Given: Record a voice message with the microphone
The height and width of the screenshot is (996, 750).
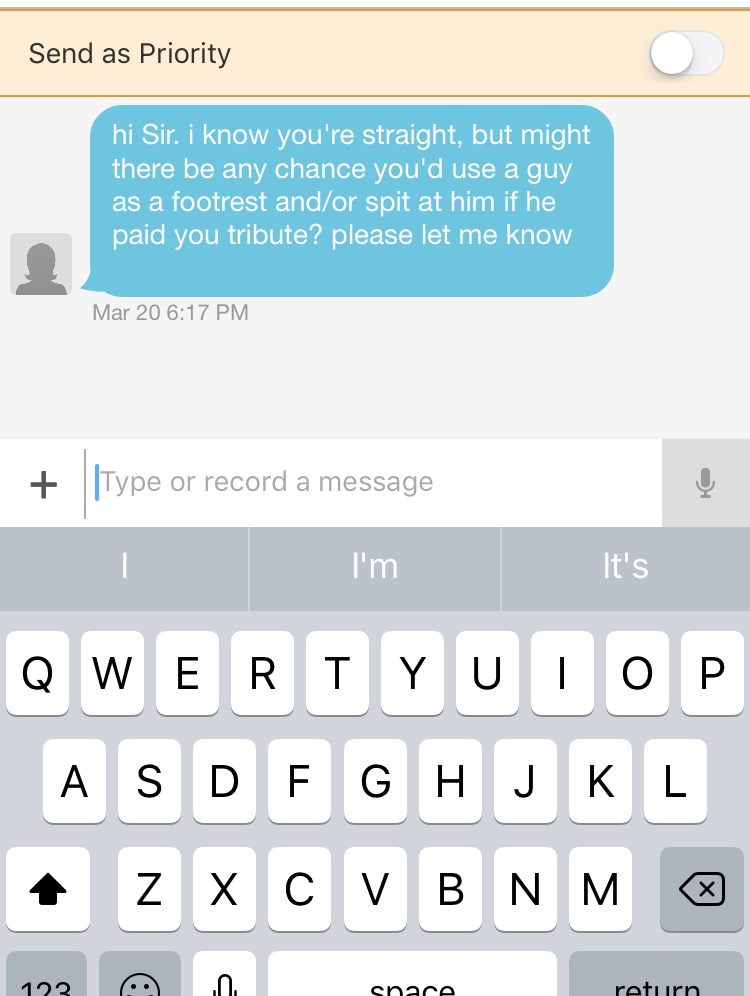Looking at the screenshot, I should tap(705, 484).
